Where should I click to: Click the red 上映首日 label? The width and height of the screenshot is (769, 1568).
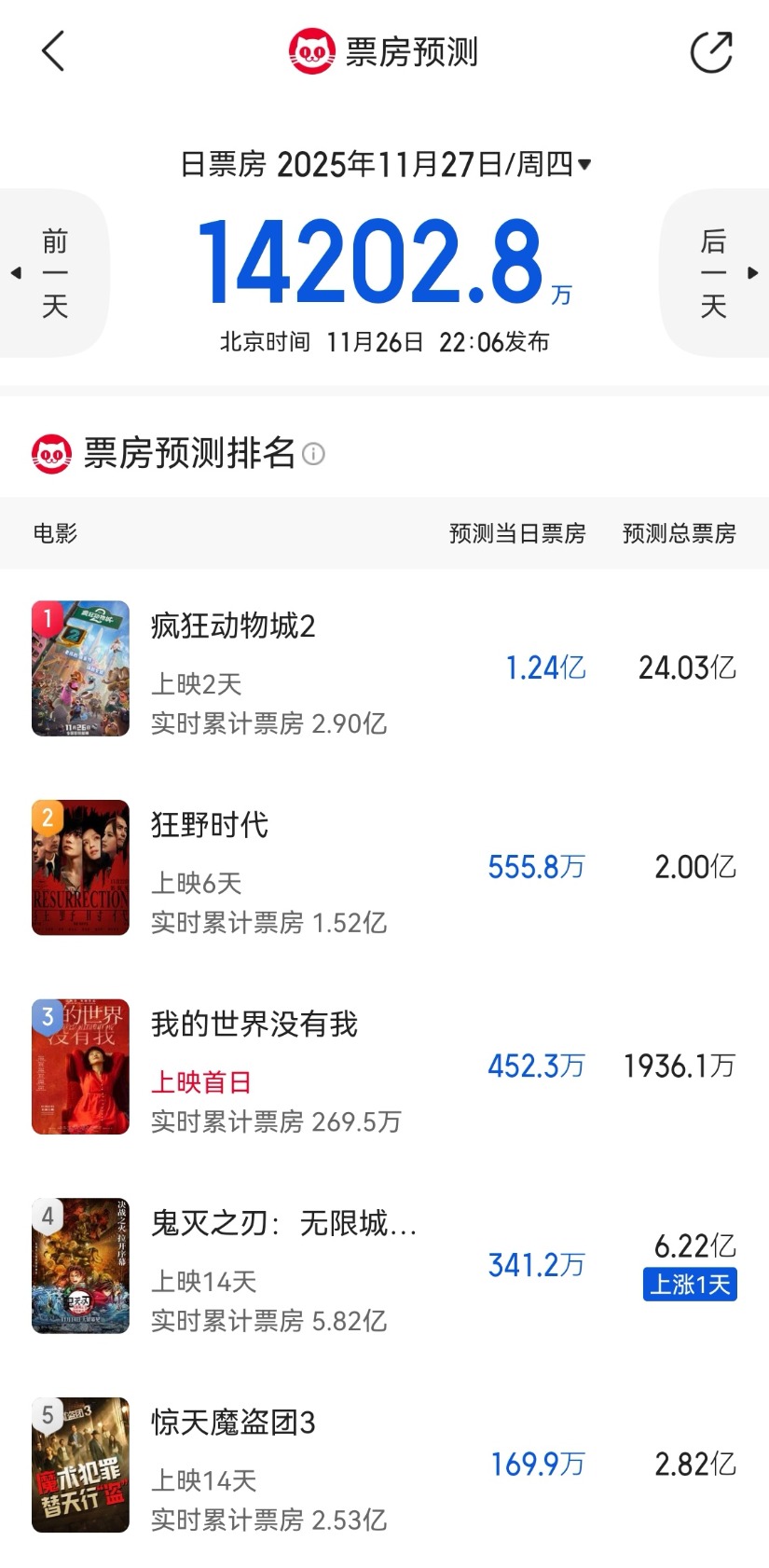point(199,1081)
